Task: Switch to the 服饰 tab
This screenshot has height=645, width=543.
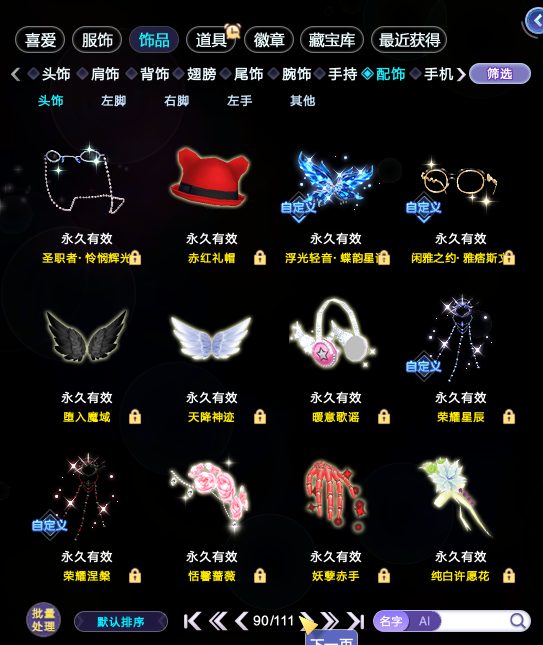Action: [97, 40]
